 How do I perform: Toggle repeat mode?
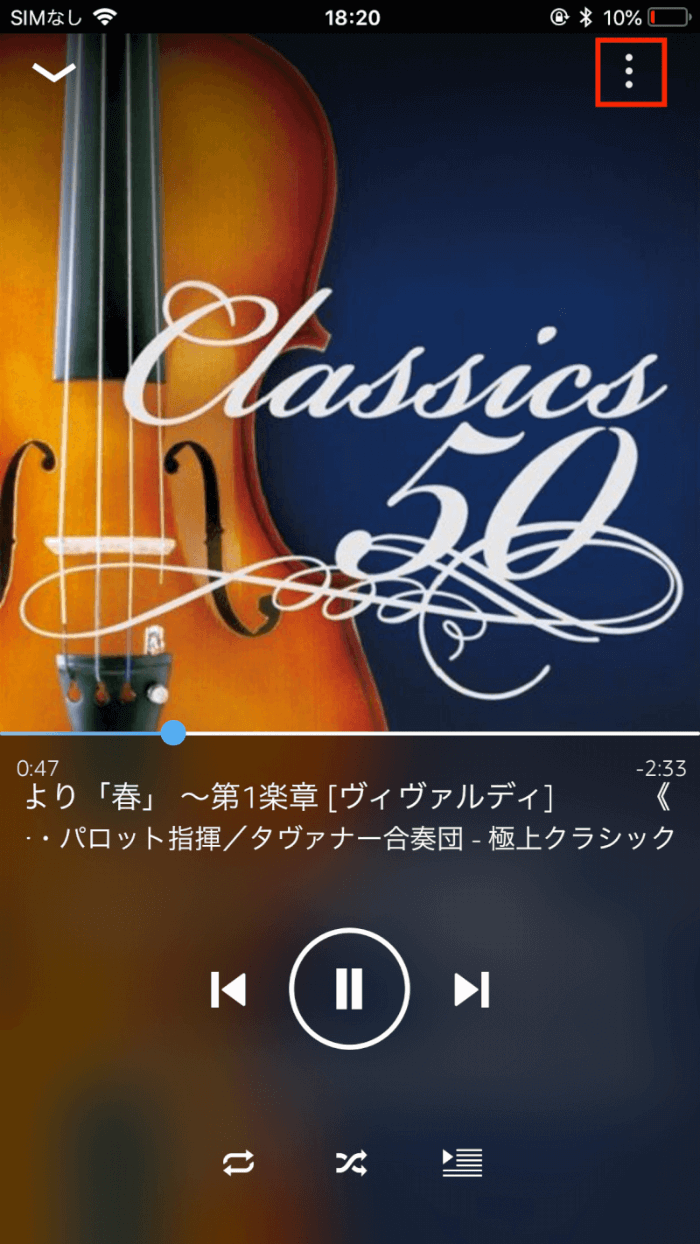click(x=239, y=1162)
